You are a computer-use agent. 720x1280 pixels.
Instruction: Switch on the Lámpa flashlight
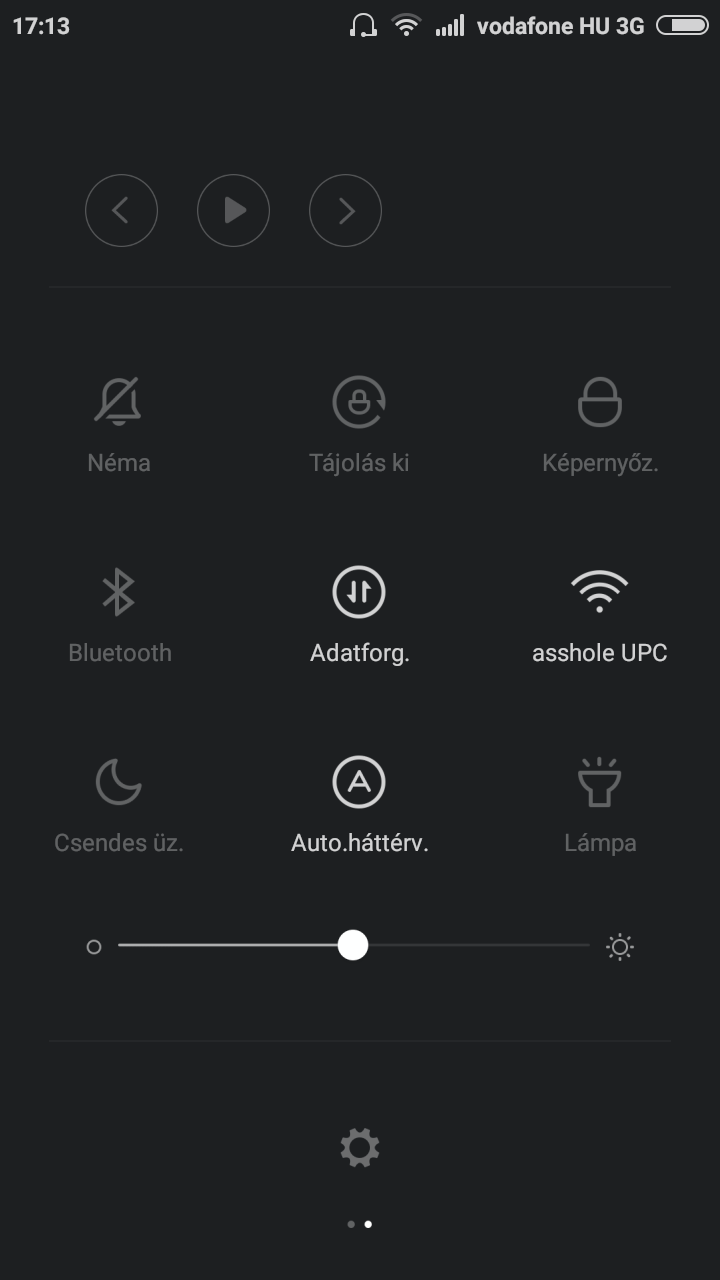coord(600,782)
